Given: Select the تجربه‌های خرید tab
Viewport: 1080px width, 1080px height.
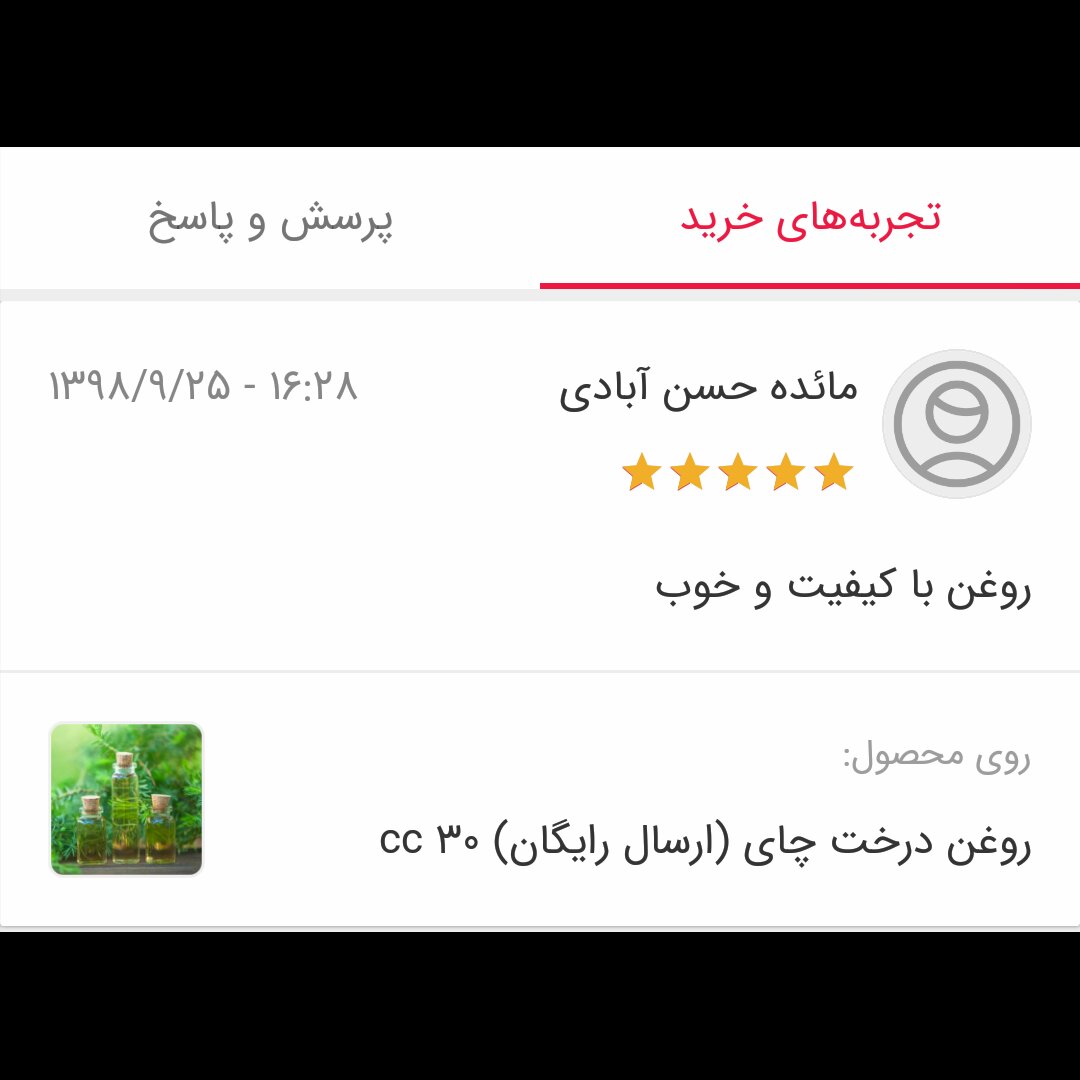Looking at the screenshot, I should [x=810, y=220].
